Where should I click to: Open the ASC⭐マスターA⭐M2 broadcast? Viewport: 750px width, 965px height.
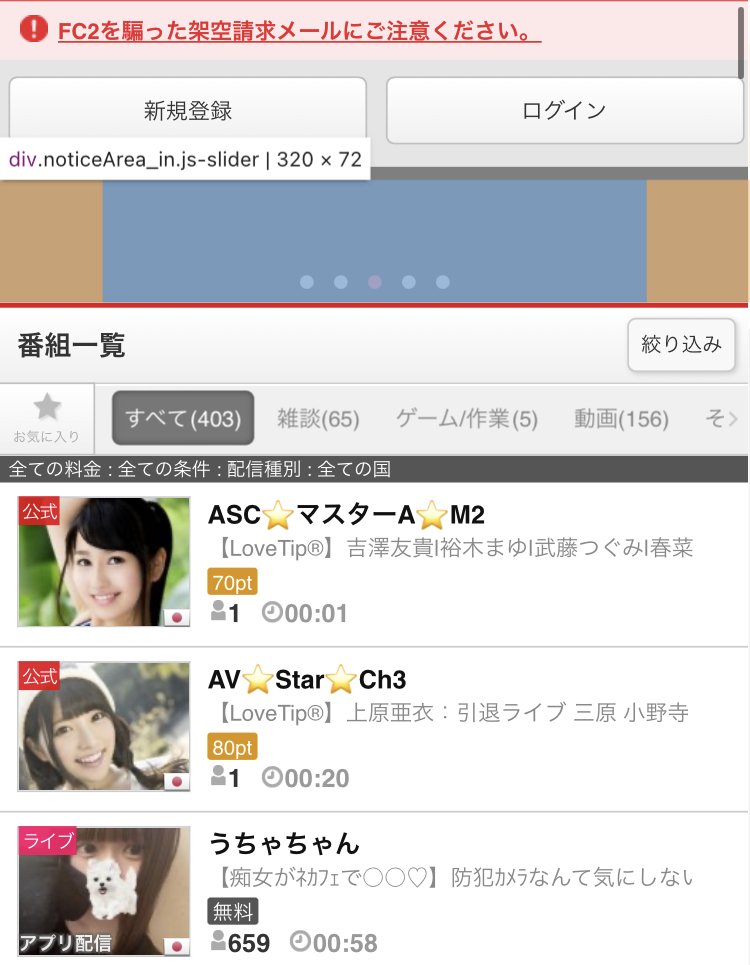click(346, 515)
